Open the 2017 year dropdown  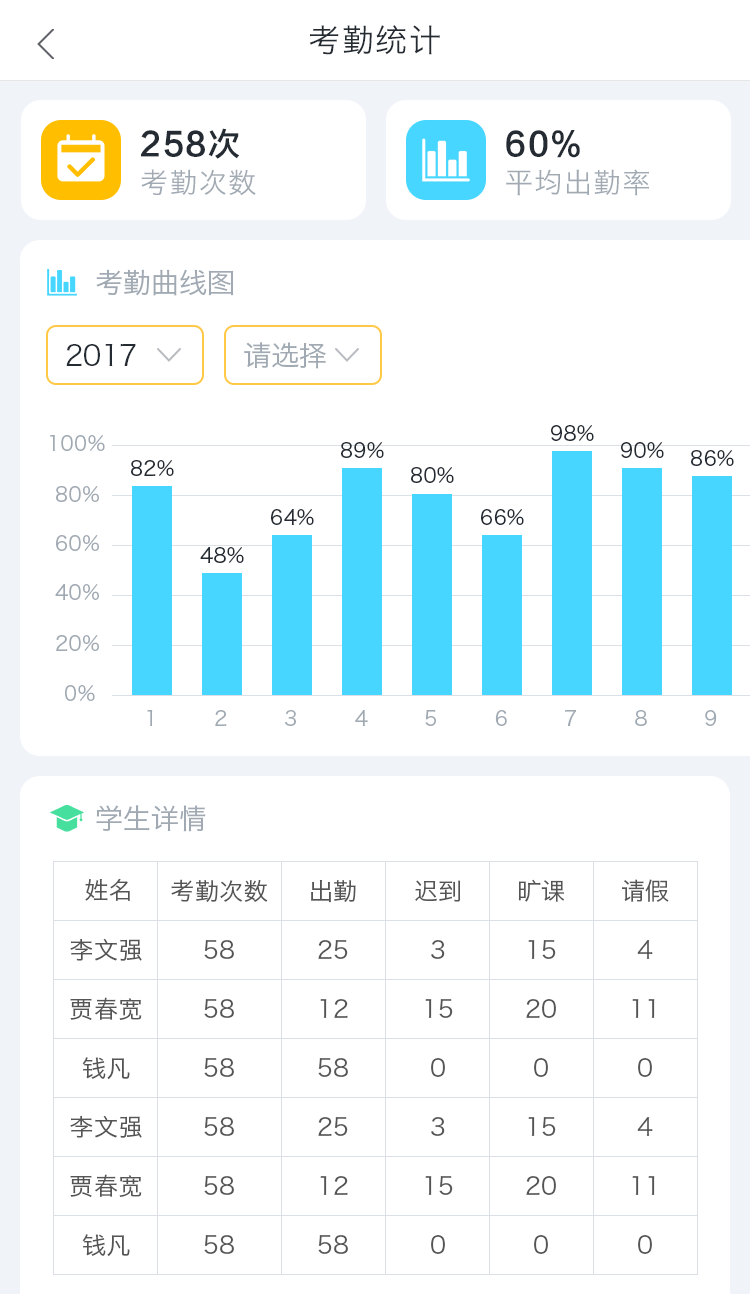(x=125, y=355)
